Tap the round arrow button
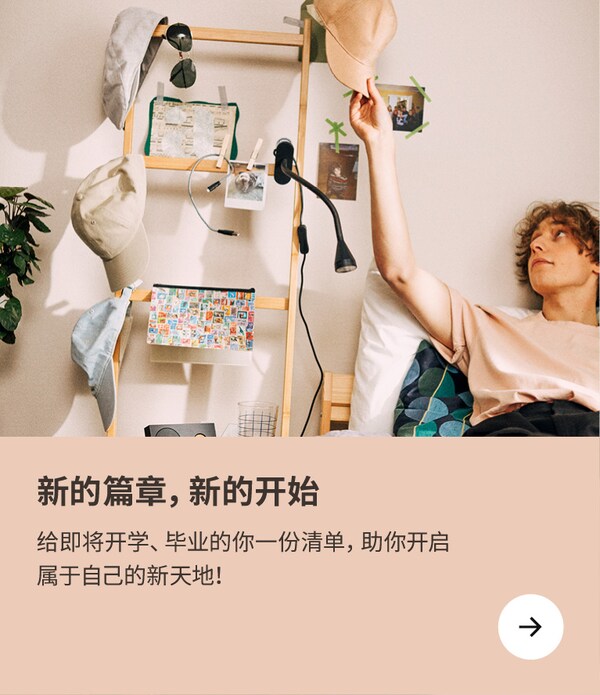The width and height of the screenshot is (600, 695). click(530, 627)
